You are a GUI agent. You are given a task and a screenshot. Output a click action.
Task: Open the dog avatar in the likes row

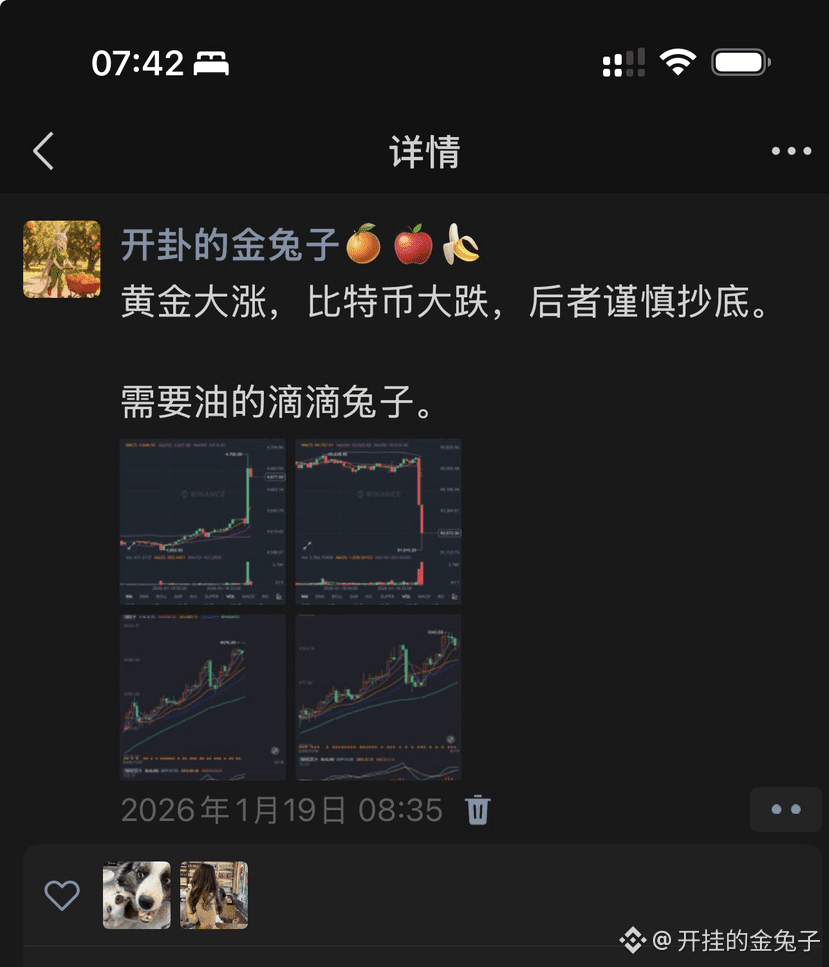137,895
